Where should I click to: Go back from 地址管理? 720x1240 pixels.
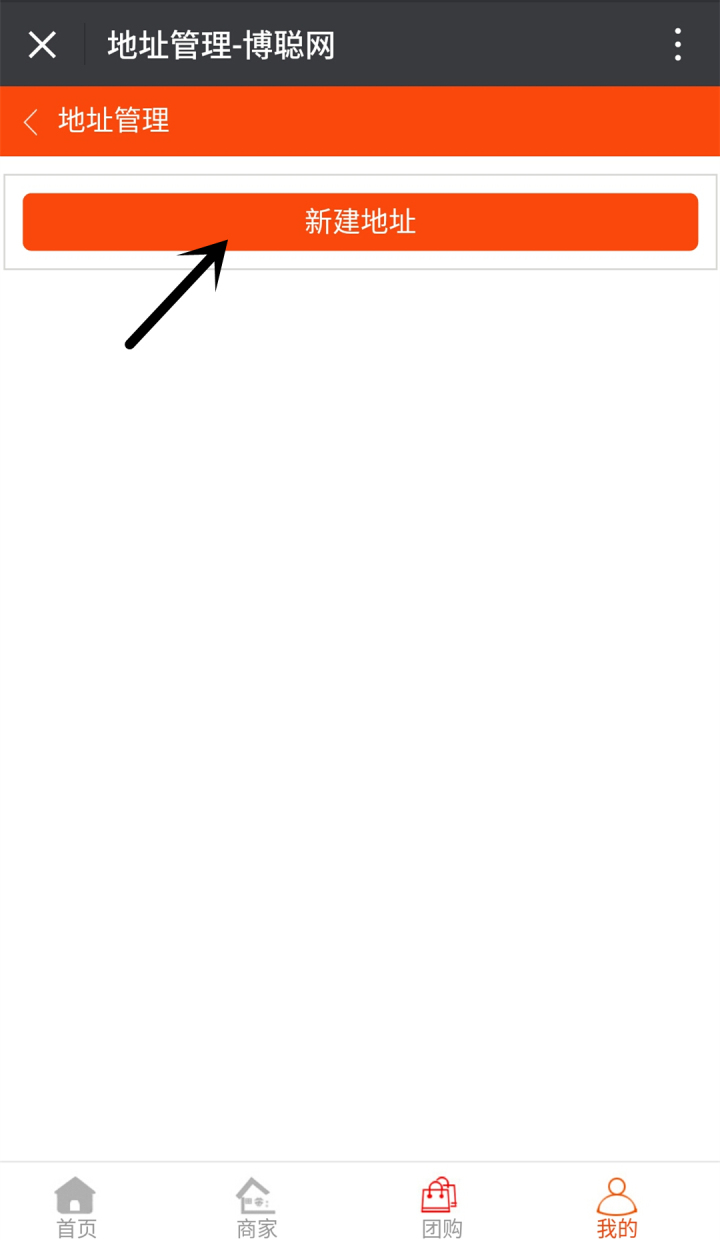pyautogui.click(x=31, y=122)
